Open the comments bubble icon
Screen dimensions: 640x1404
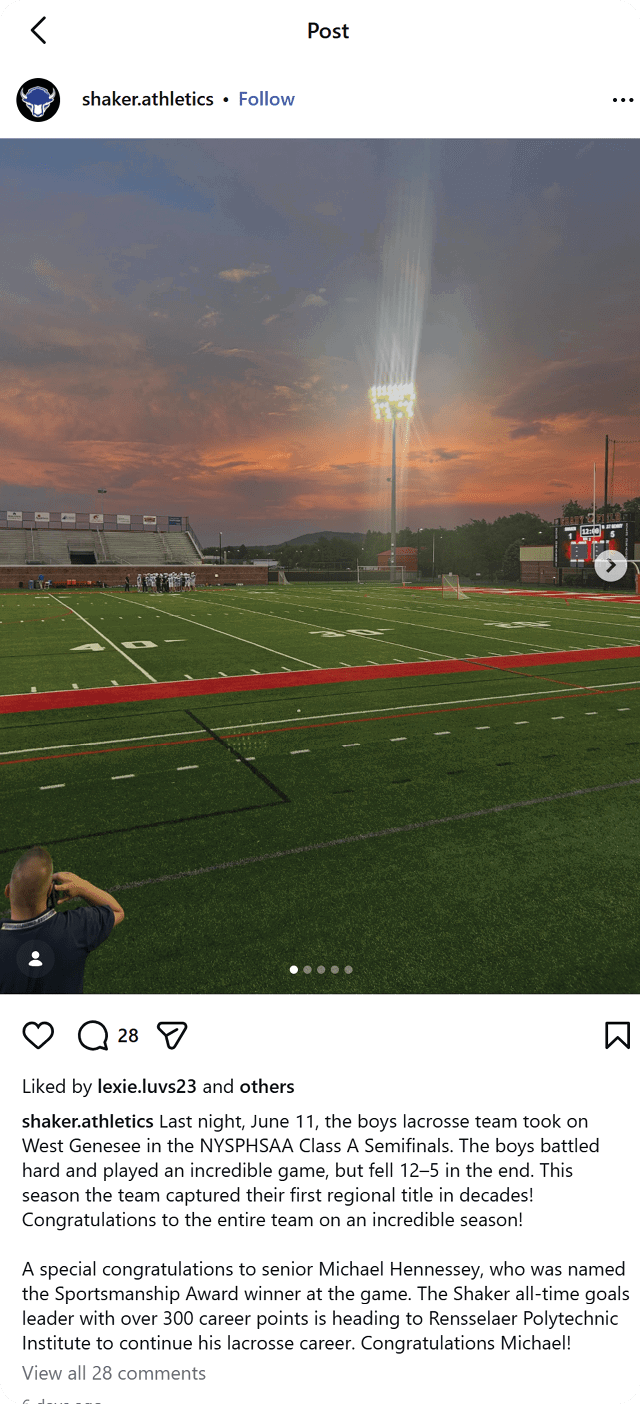point(93,1035)
